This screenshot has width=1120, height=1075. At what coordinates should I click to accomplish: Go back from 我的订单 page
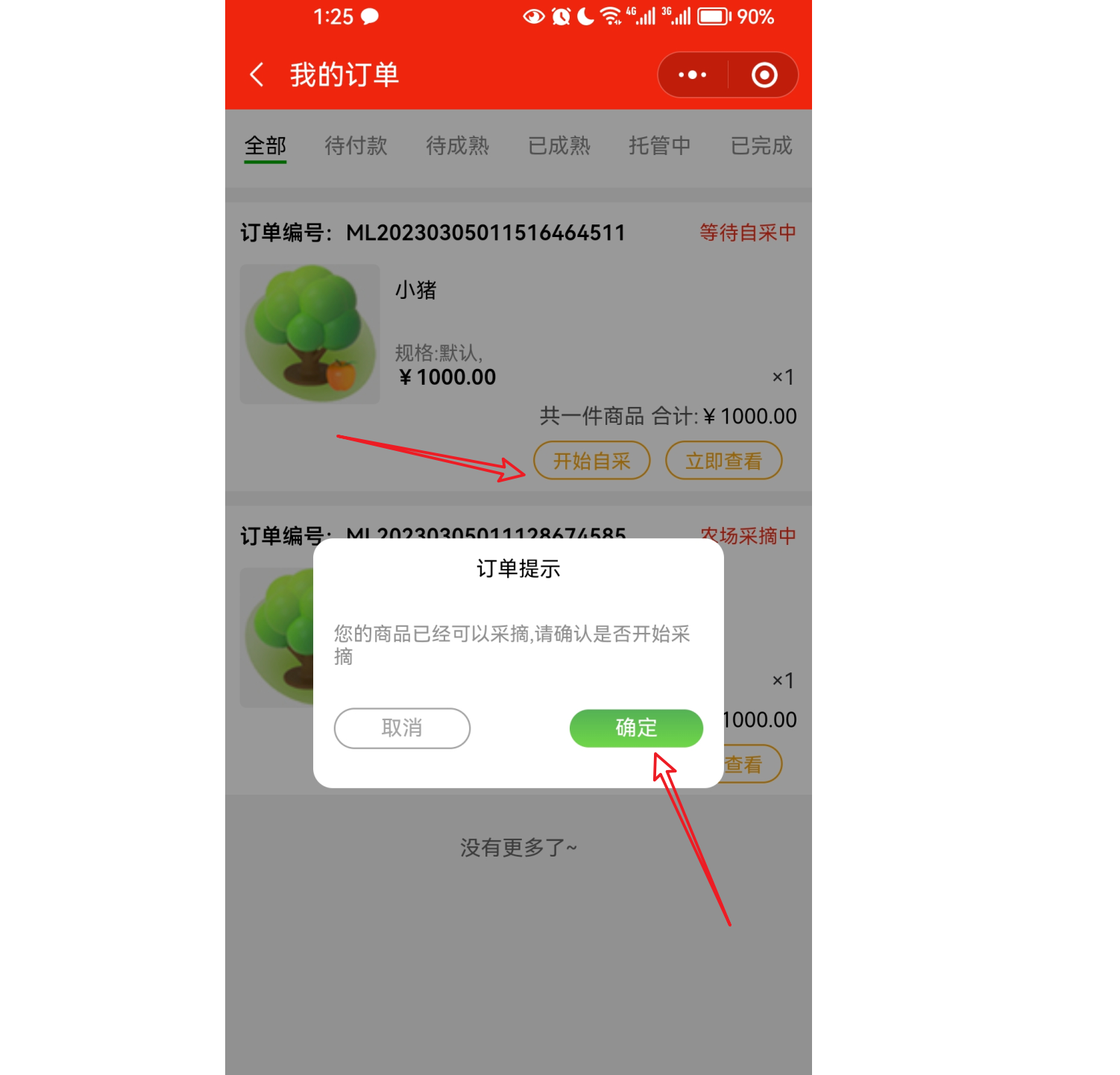[257, 75]
